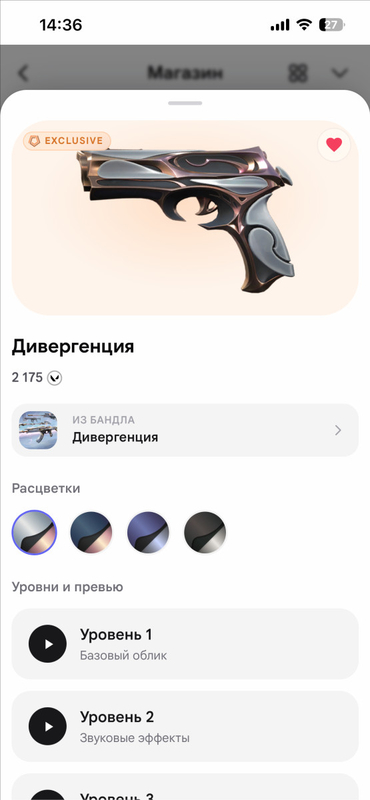This screenshot has height=800, width=370.
Task: Play the Уровень 2 sound effects preview
Action: coord(47,726)
